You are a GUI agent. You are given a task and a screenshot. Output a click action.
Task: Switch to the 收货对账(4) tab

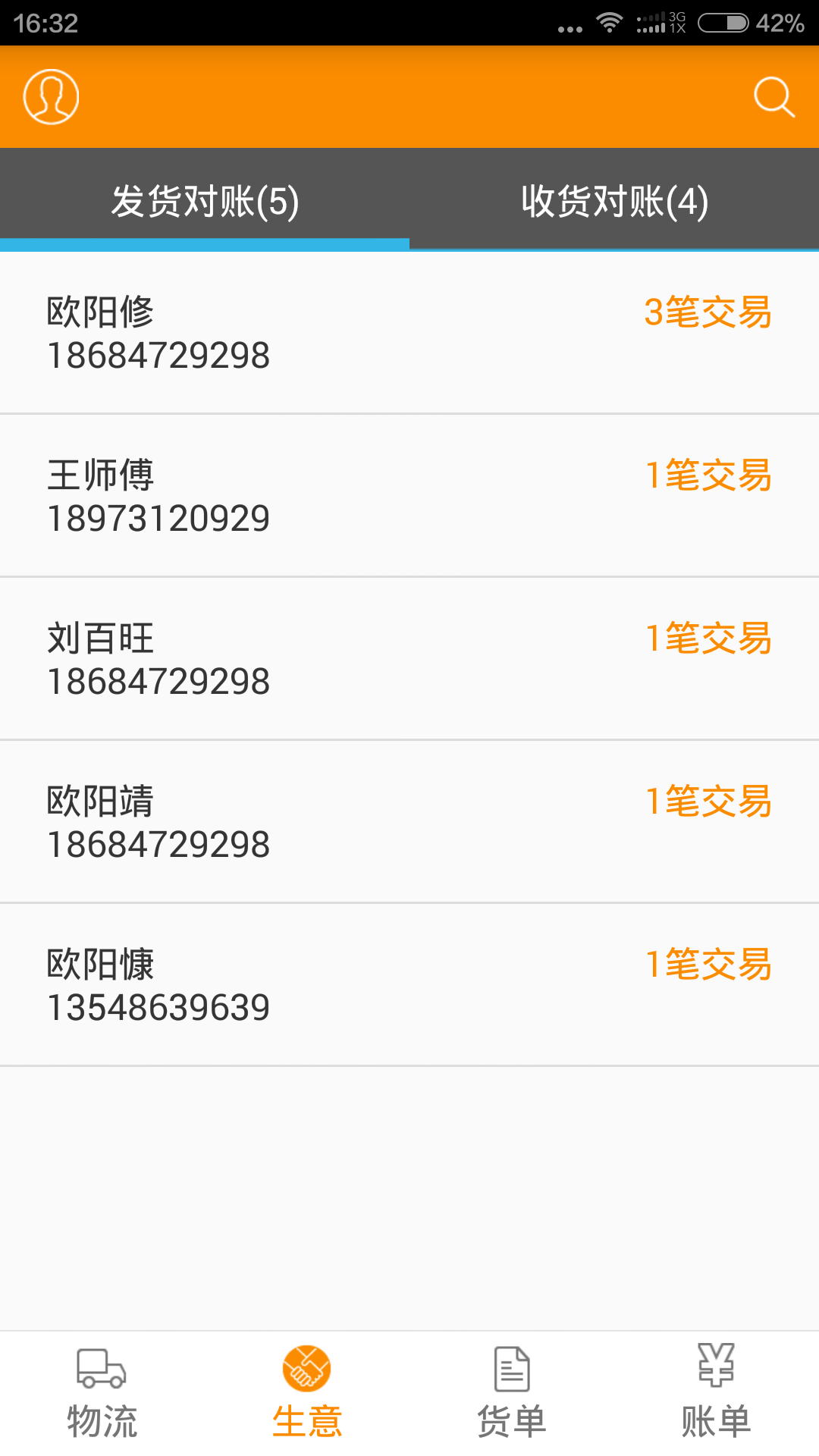[x=614, y=201]
